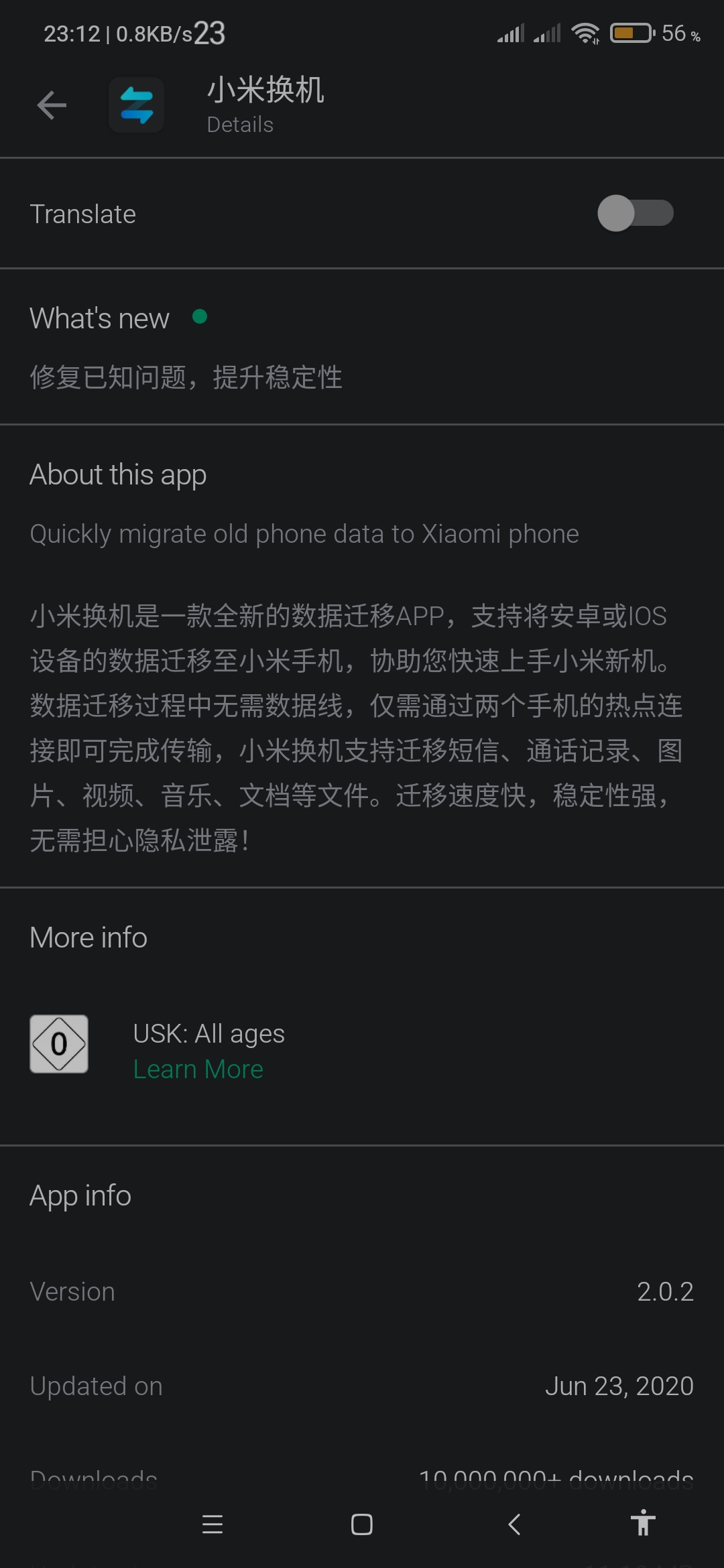
Task: Go back using the app bar arrow
Action: pyautogui.click(x=52, y=105)
